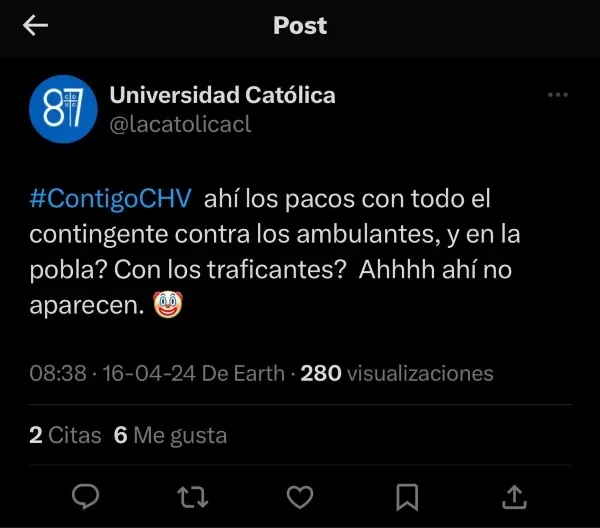The image size is (600, 528).
Task: Open the @lacatolicacl handle
Action: (180, 125)
